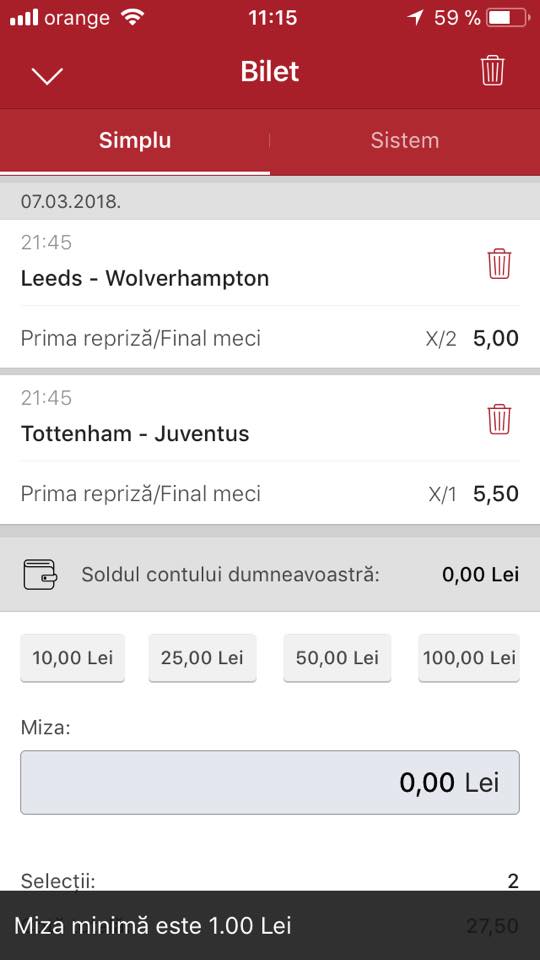The width and height of the screenshot is (540, 960).
Task: Delete the entire ticket with the header trash icon
Action: click(492, 70)
